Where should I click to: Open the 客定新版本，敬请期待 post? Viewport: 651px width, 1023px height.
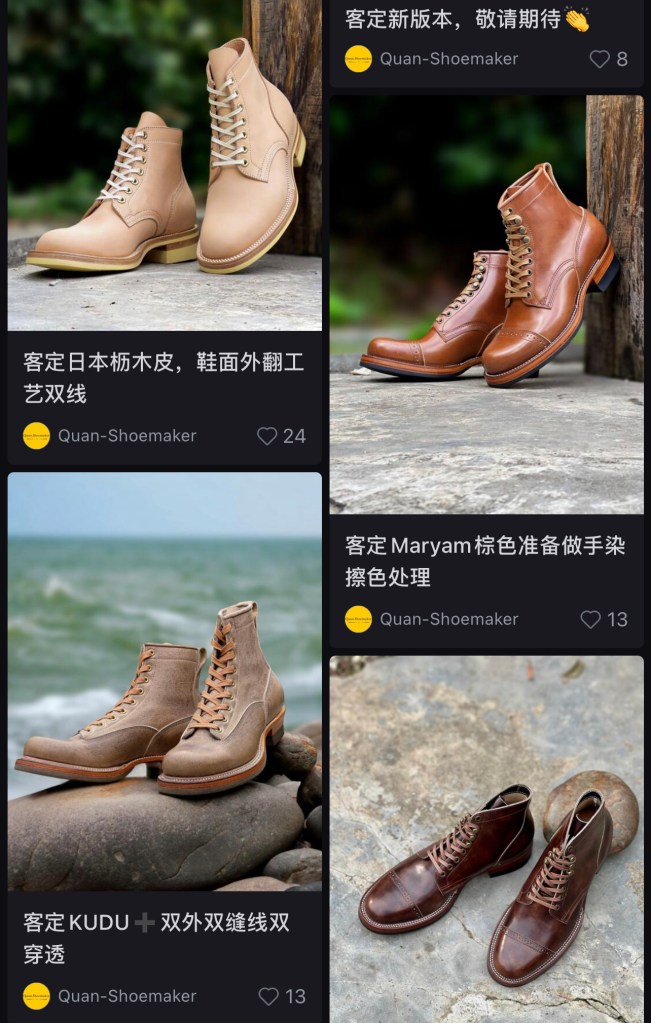(467, 19)
